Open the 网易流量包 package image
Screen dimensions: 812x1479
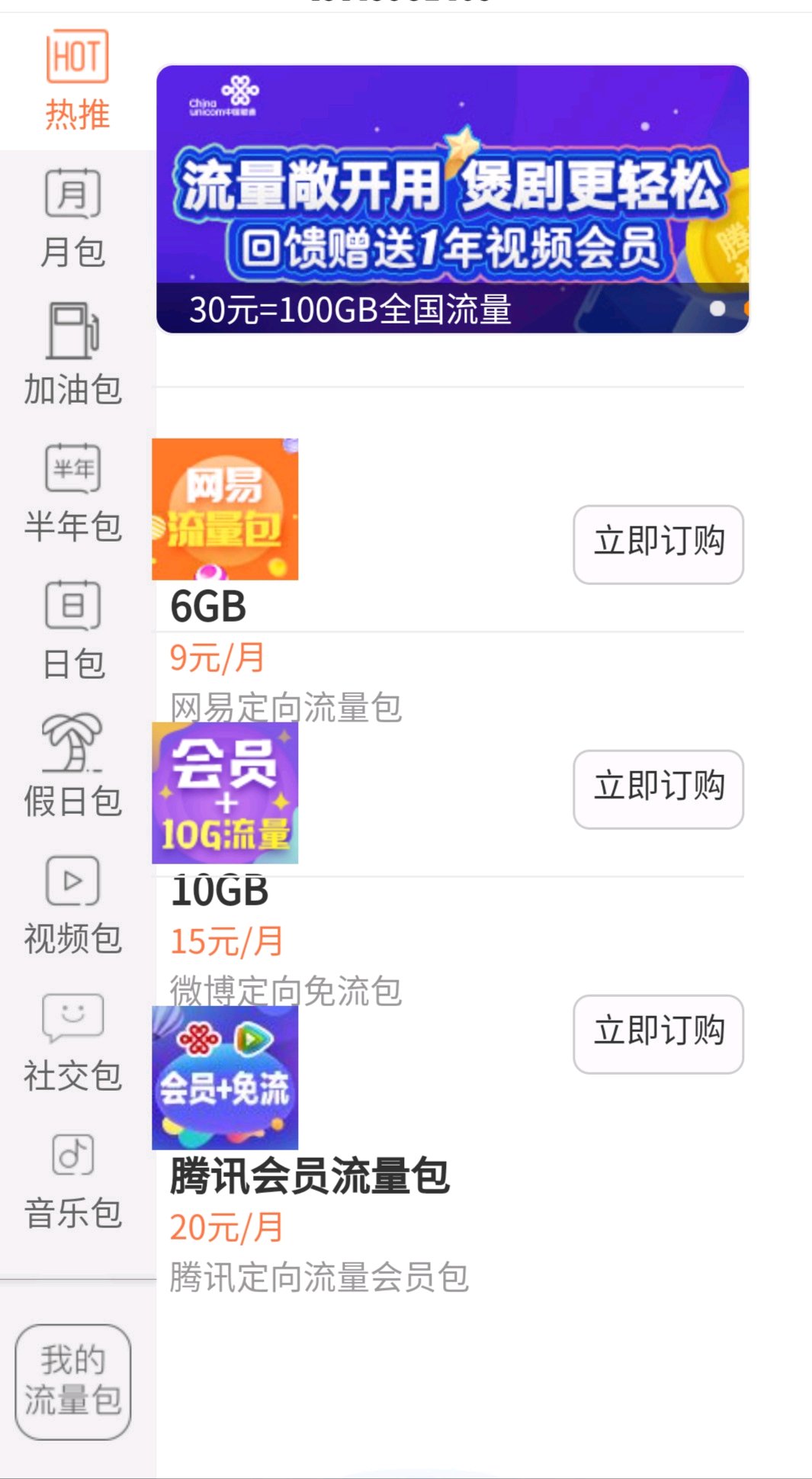click(x=225, y=510)
